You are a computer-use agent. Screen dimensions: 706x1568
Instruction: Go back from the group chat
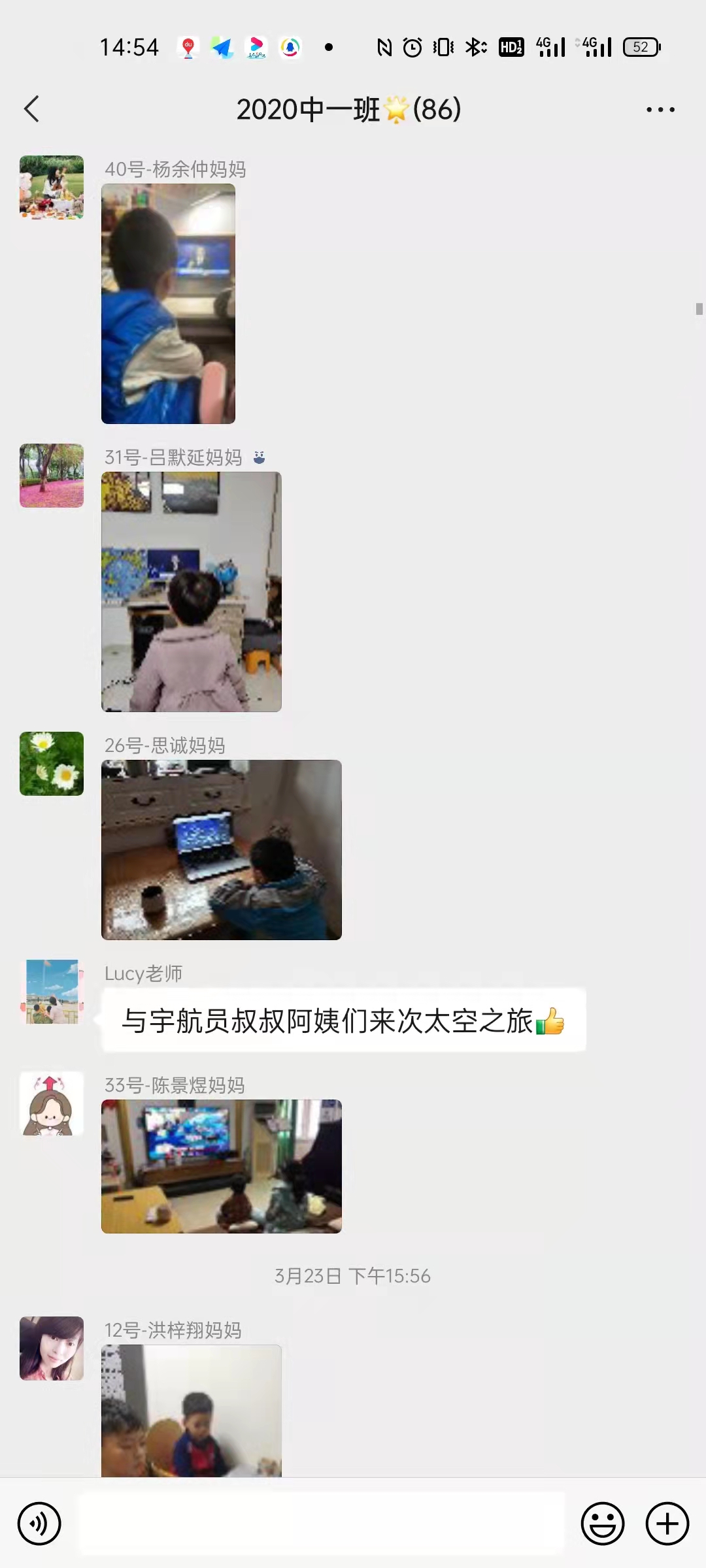tap(32, 109)
